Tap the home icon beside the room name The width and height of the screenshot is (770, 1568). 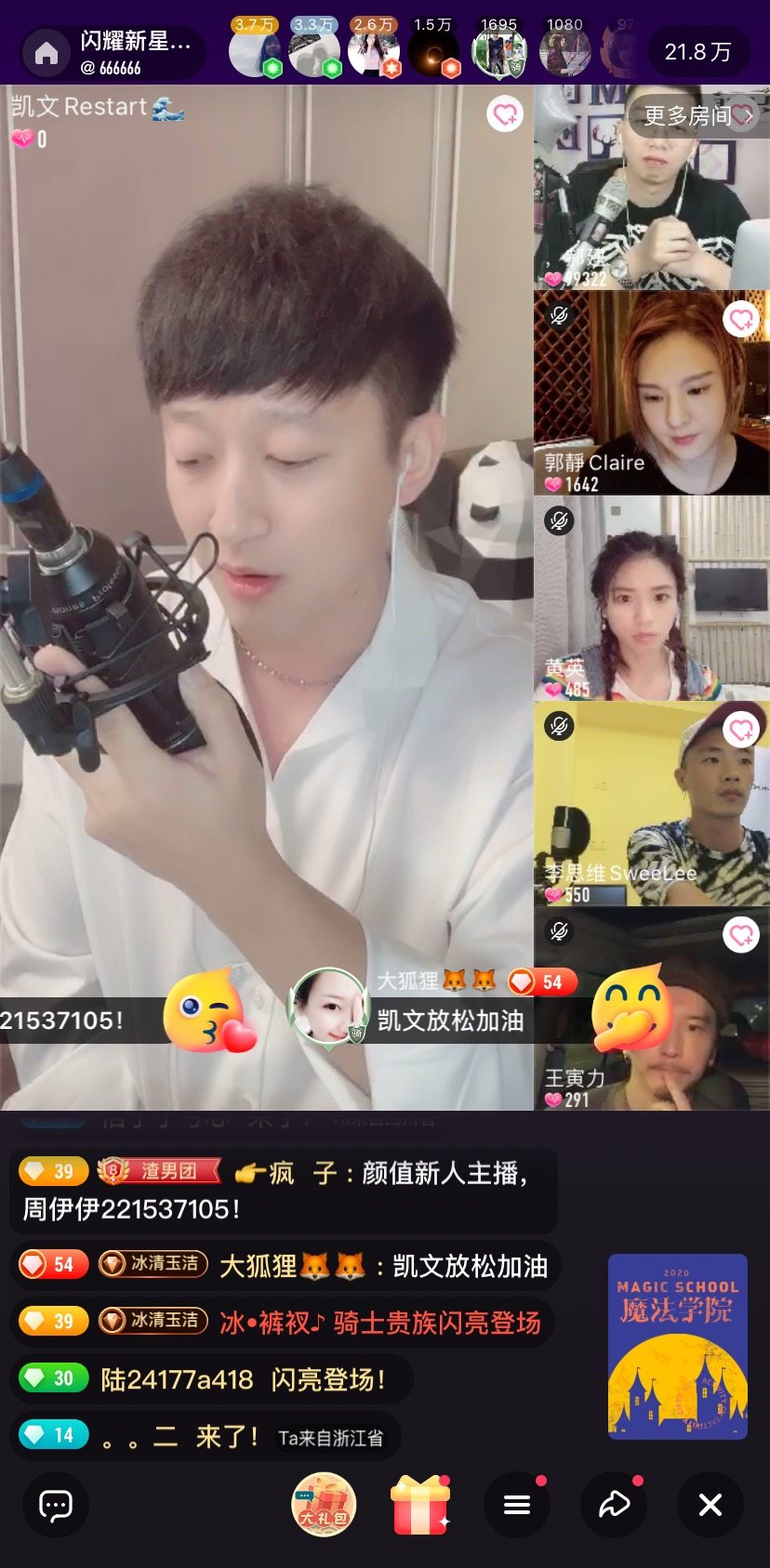[x=46, y=54]
